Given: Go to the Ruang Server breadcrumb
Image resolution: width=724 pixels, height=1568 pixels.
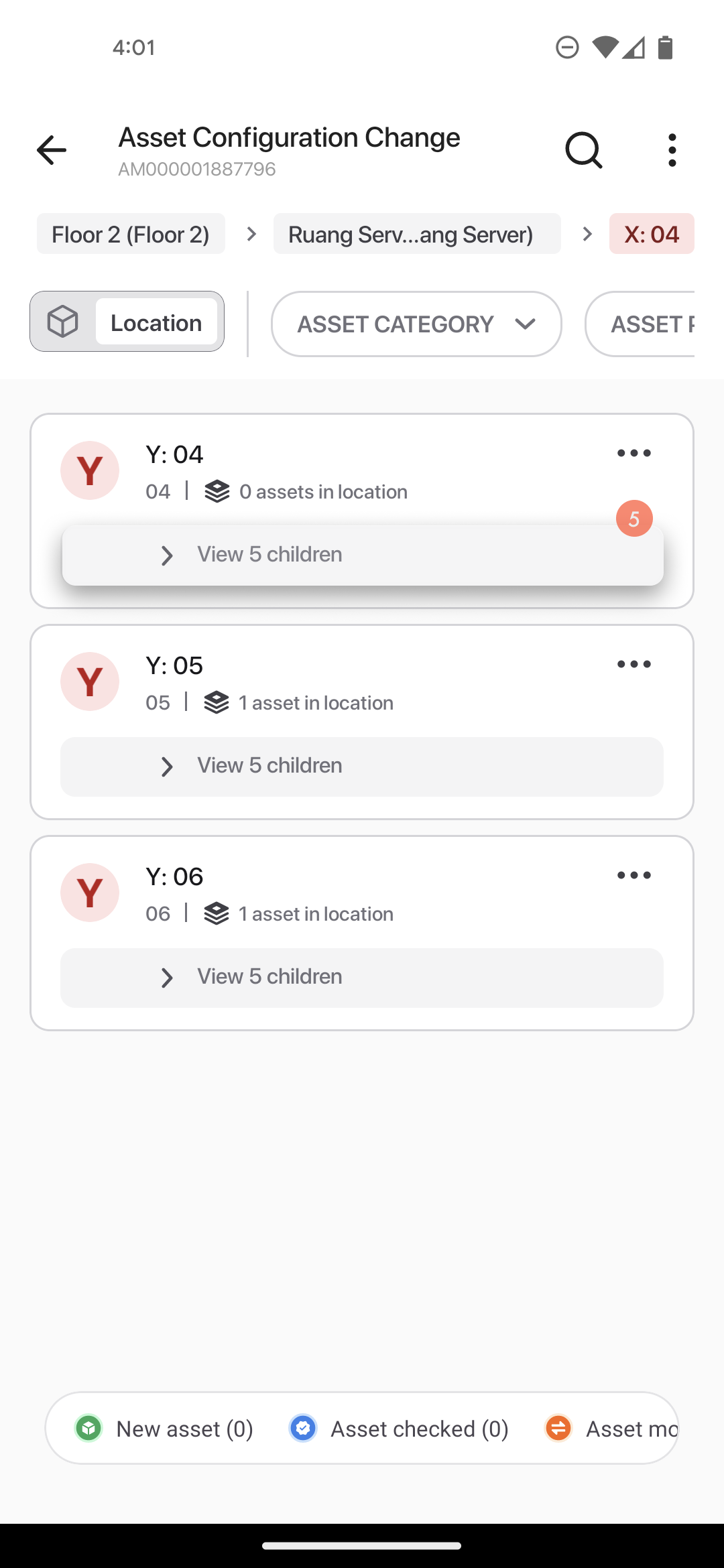Looking at the screenshot, I should [417, 234].
